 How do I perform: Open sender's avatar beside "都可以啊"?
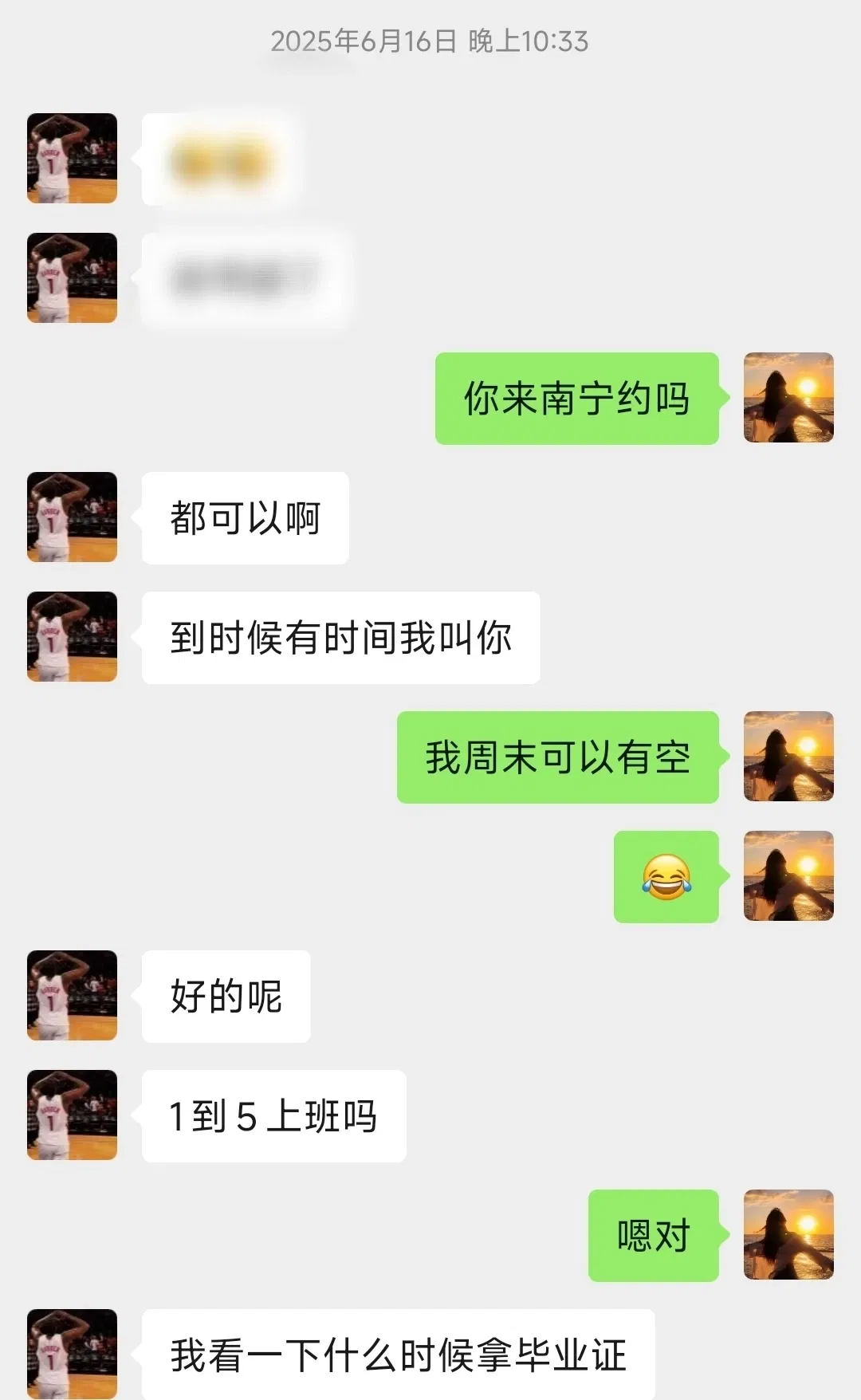point(72,517)
